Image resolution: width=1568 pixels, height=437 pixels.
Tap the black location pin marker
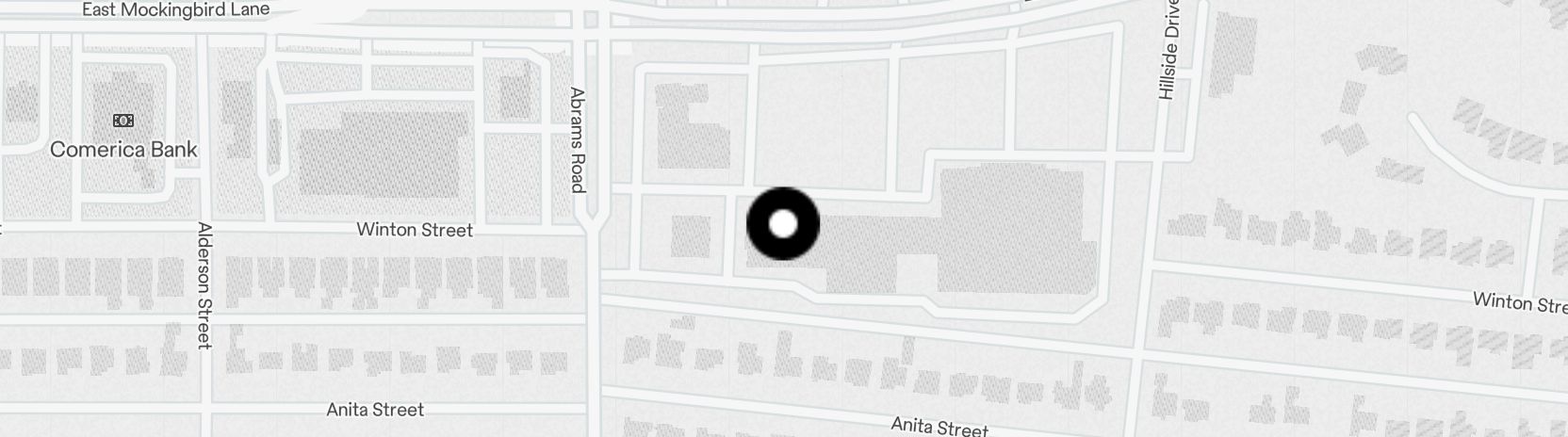(x=783, y=224)
